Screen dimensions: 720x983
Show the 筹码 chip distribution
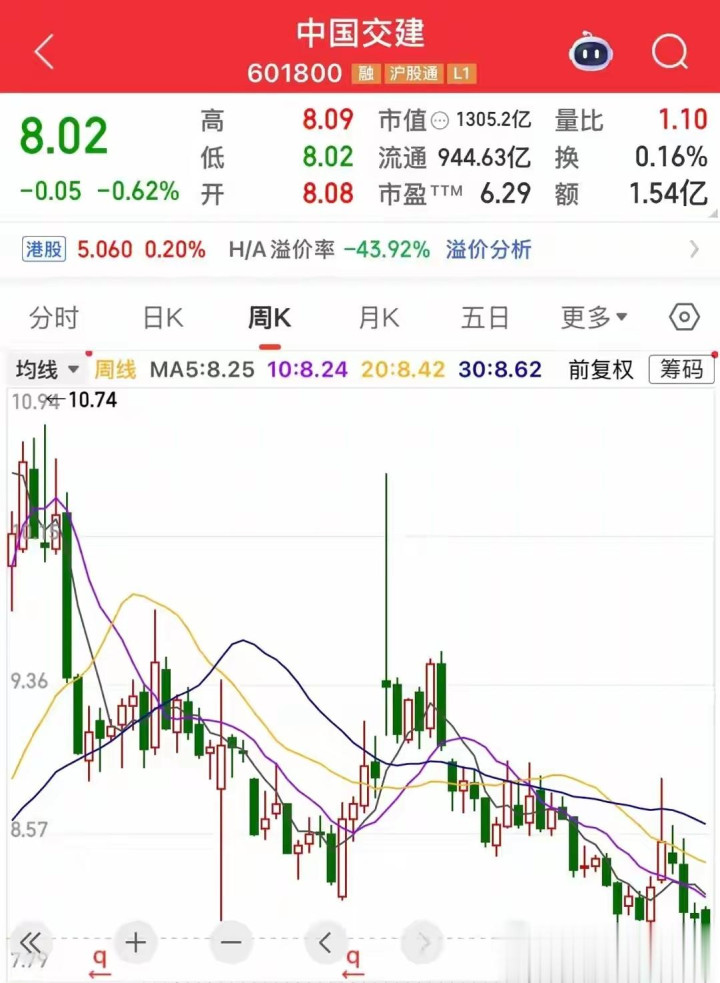click(681, 370)
